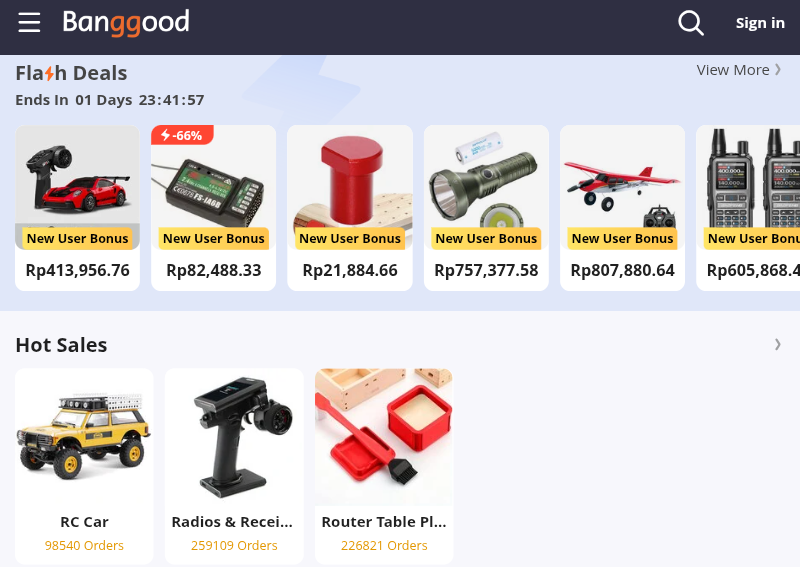Open the walkie-talkie deal
This screenshot has height=567, width=800.
coord(750,200)
